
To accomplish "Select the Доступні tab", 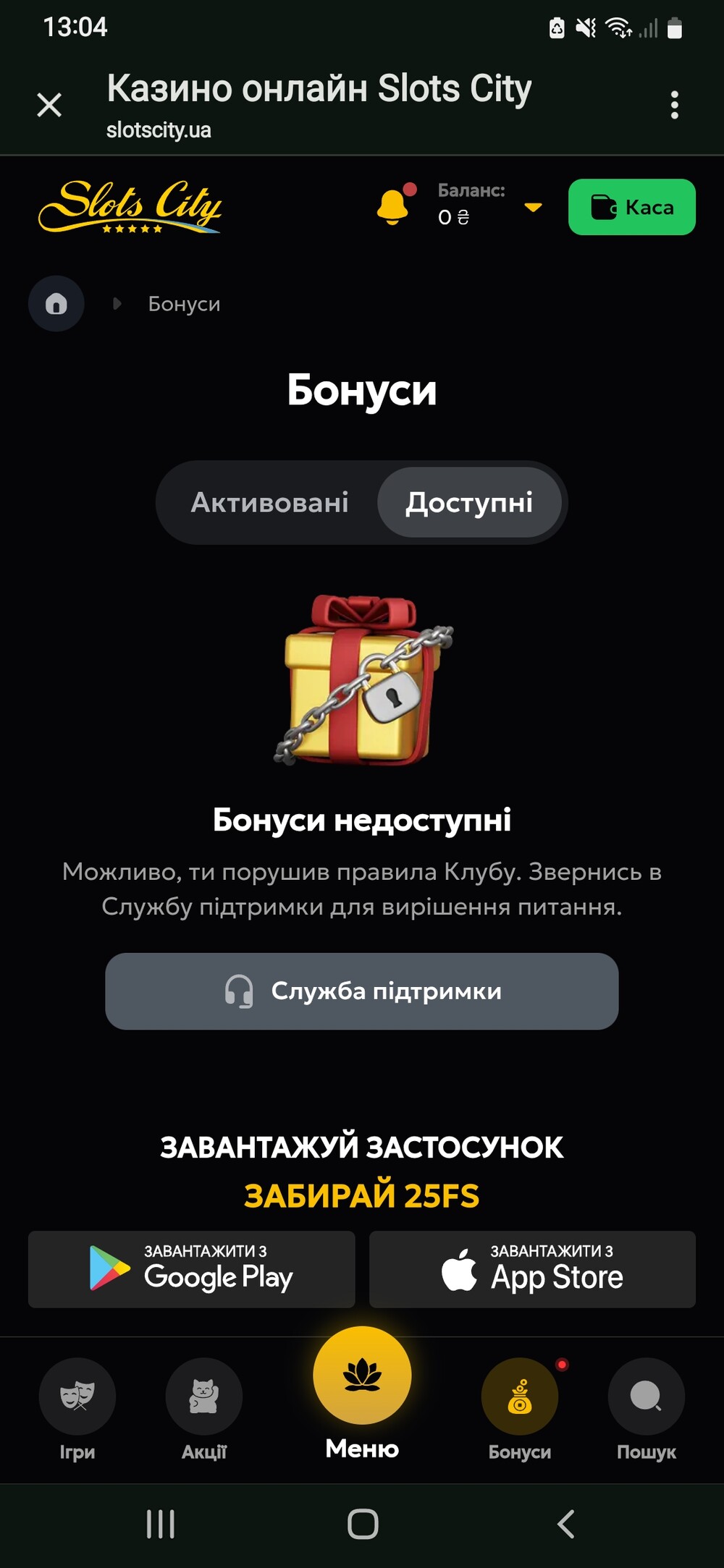I will tap(469, 502).
